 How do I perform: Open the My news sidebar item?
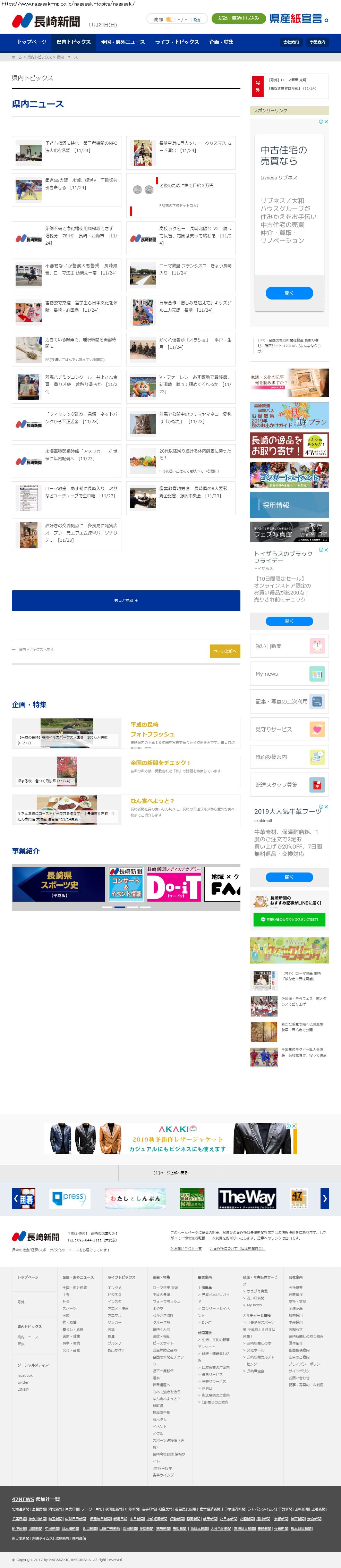[289, 674]
